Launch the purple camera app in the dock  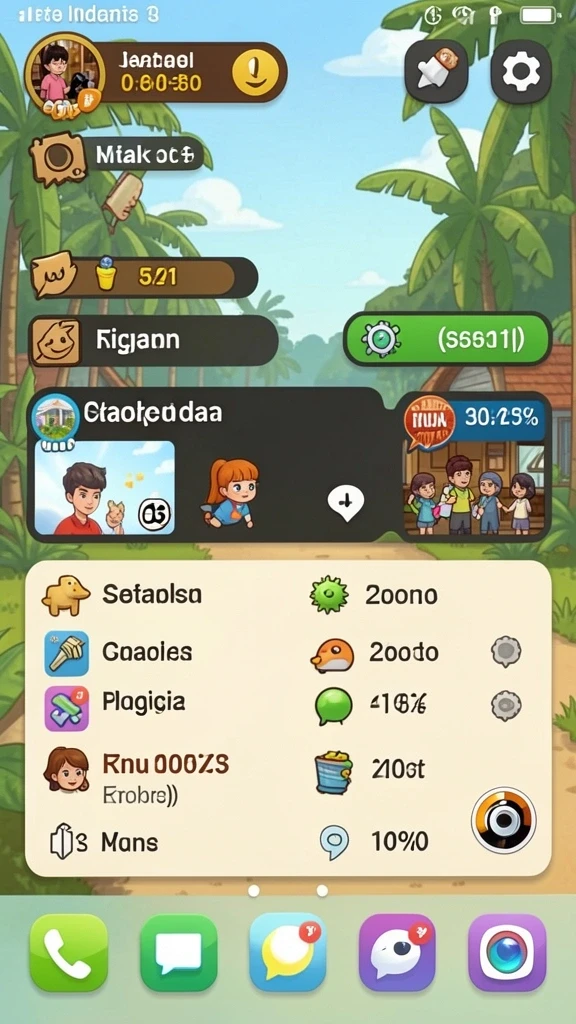pos(507,953)
